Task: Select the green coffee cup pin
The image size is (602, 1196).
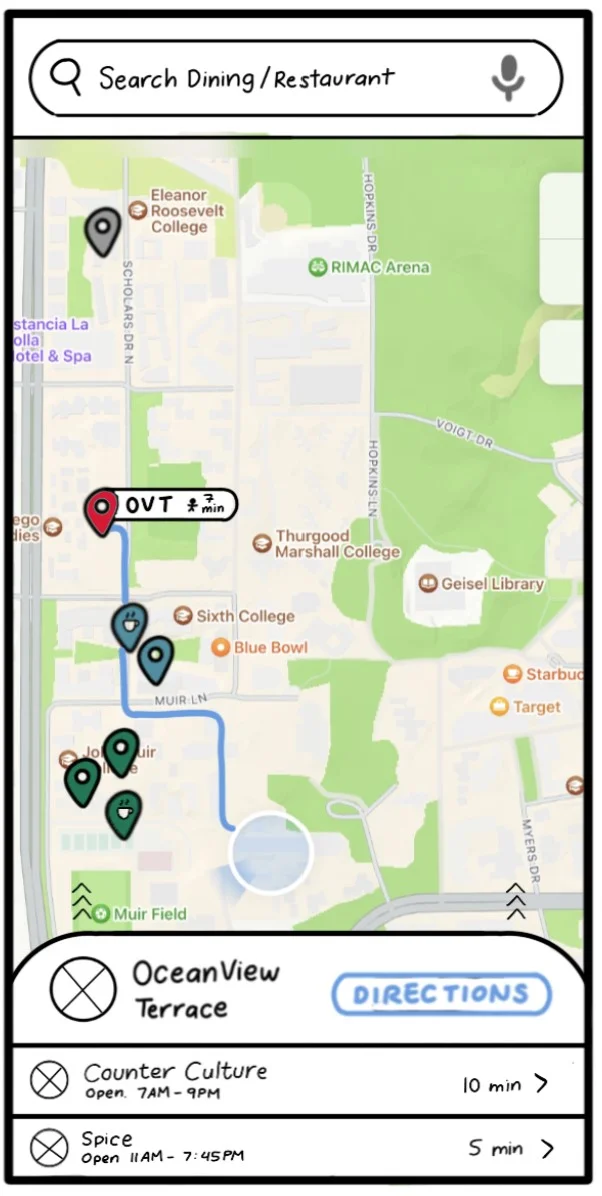Action: 124,812
